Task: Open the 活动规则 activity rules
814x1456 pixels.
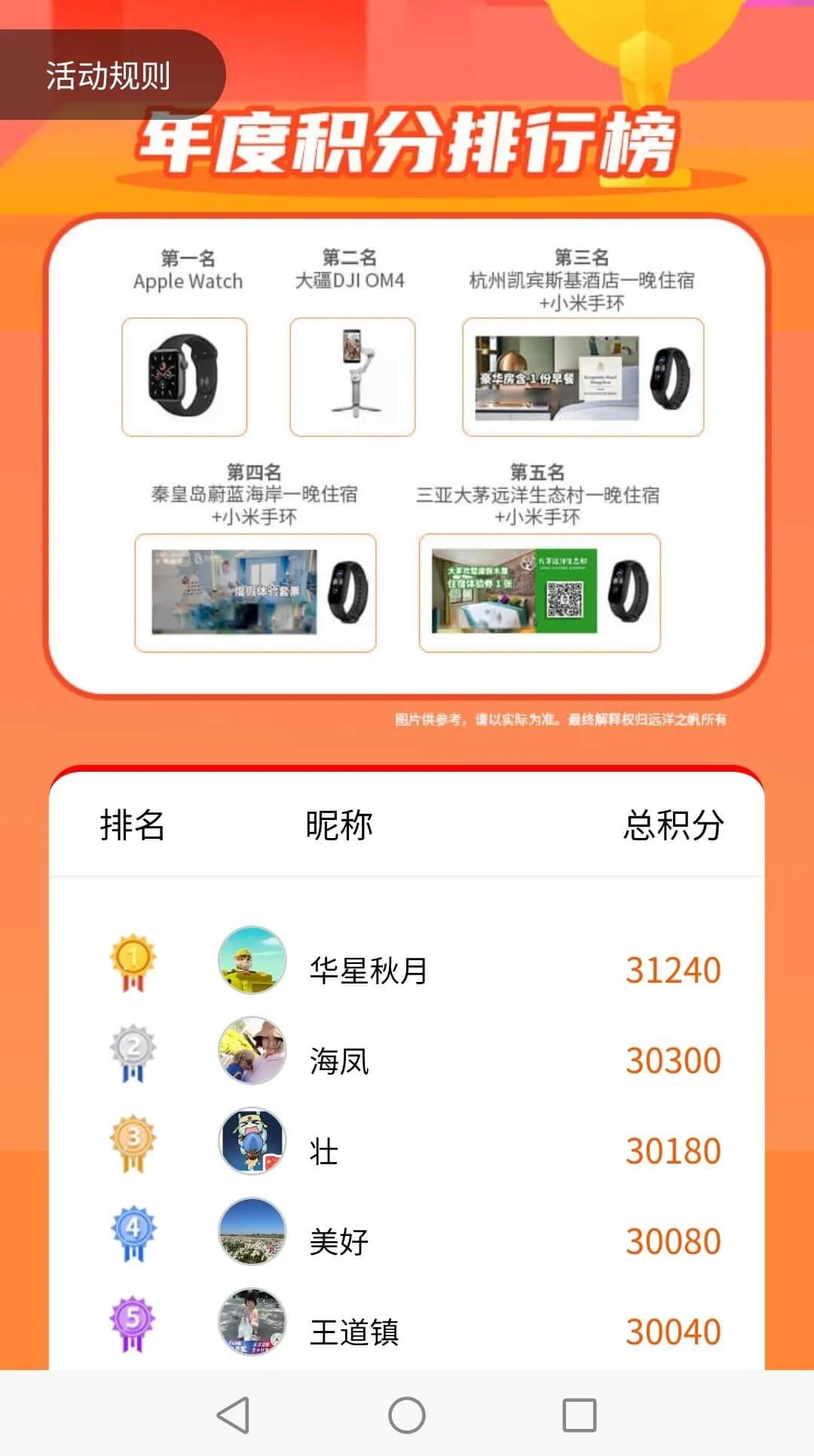Action: [x=109, y=75]
